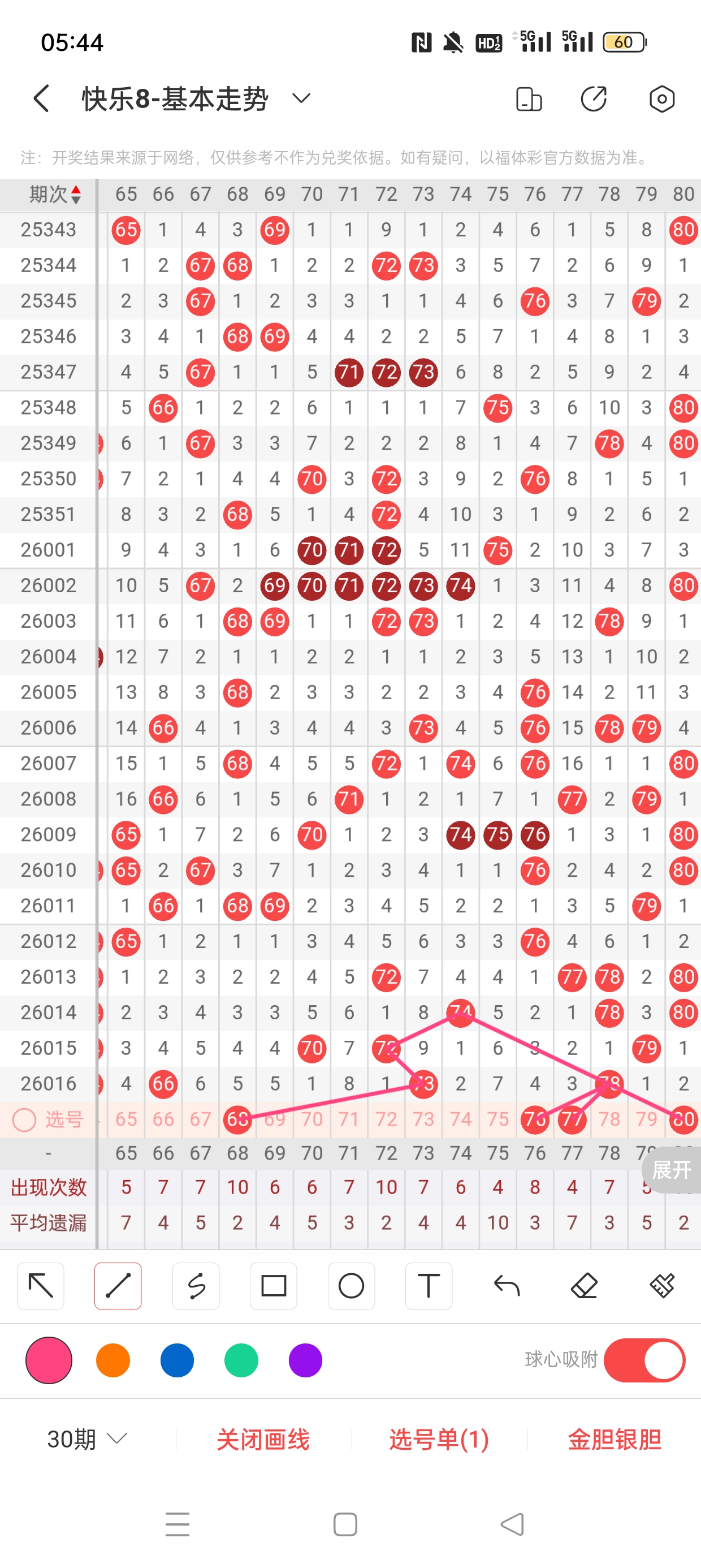Open the 快乐8-基本走势 chart type dropdown
The width and height of the screenshot is (701, 1568).
click(301, 98)
